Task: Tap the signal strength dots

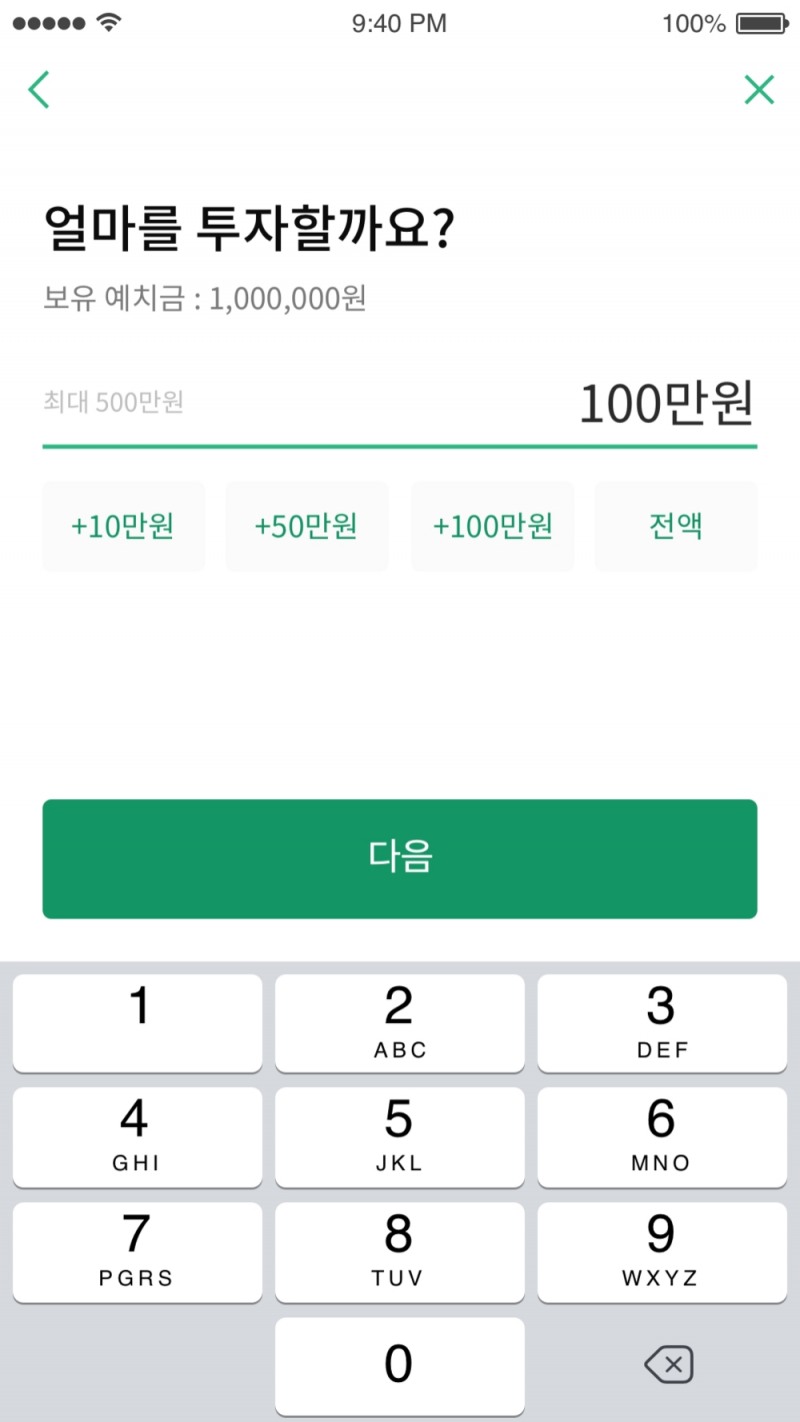Action: tap(47, 23)
